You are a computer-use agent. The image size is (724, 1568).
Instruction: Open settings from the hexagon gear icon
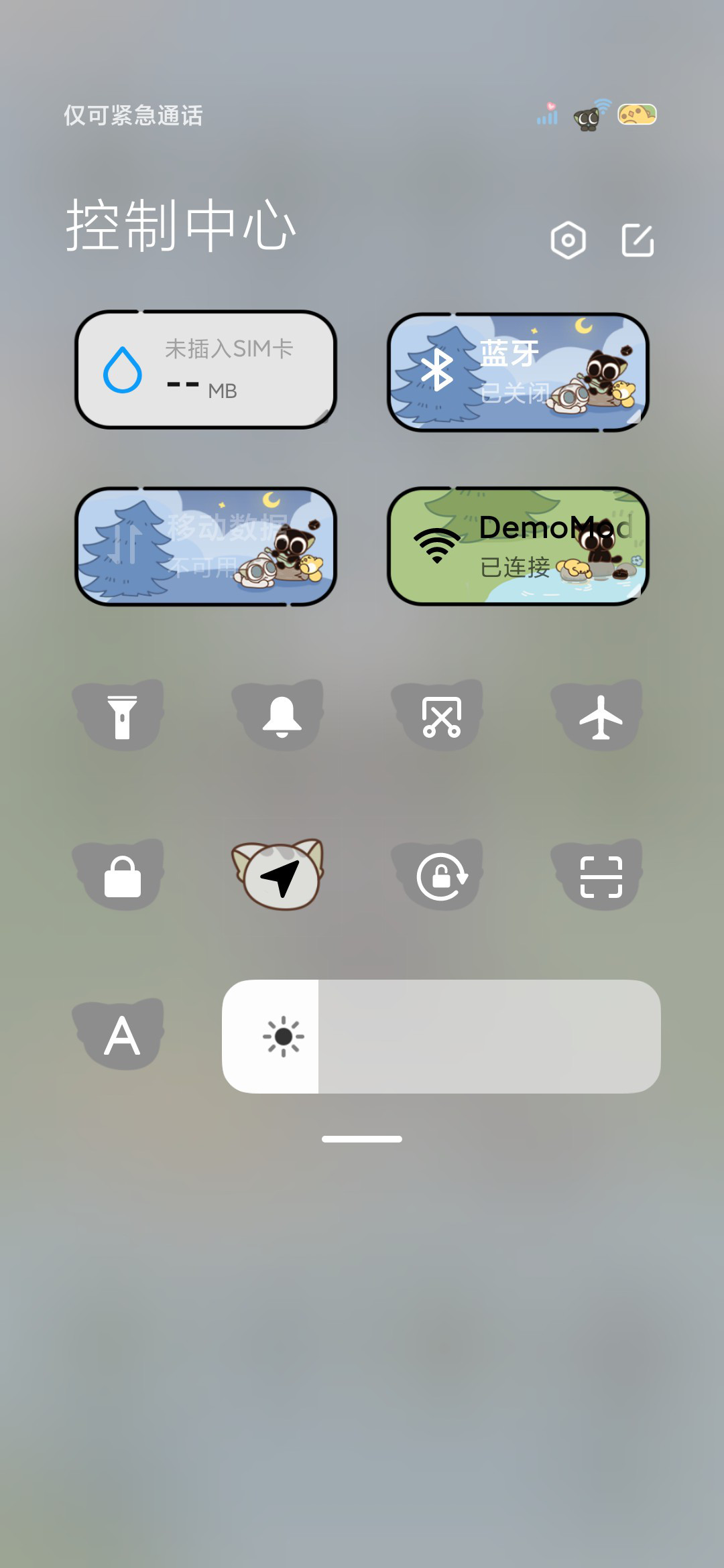click(x=568, y=240)
